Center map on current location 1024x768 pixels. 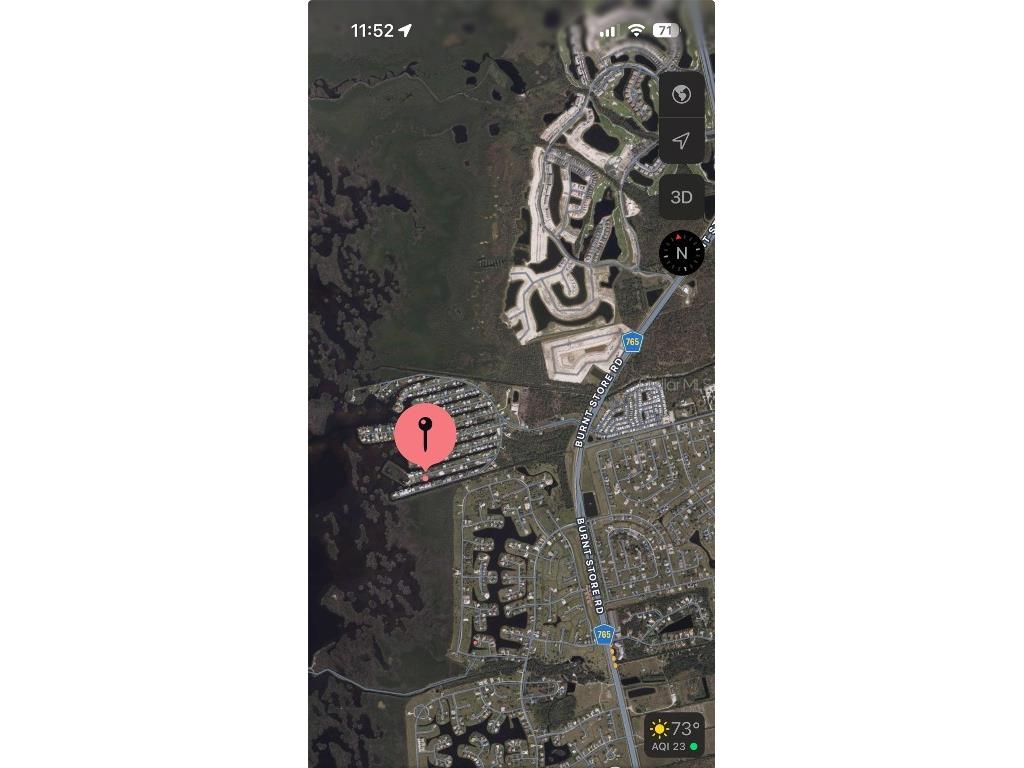[681, 141]
